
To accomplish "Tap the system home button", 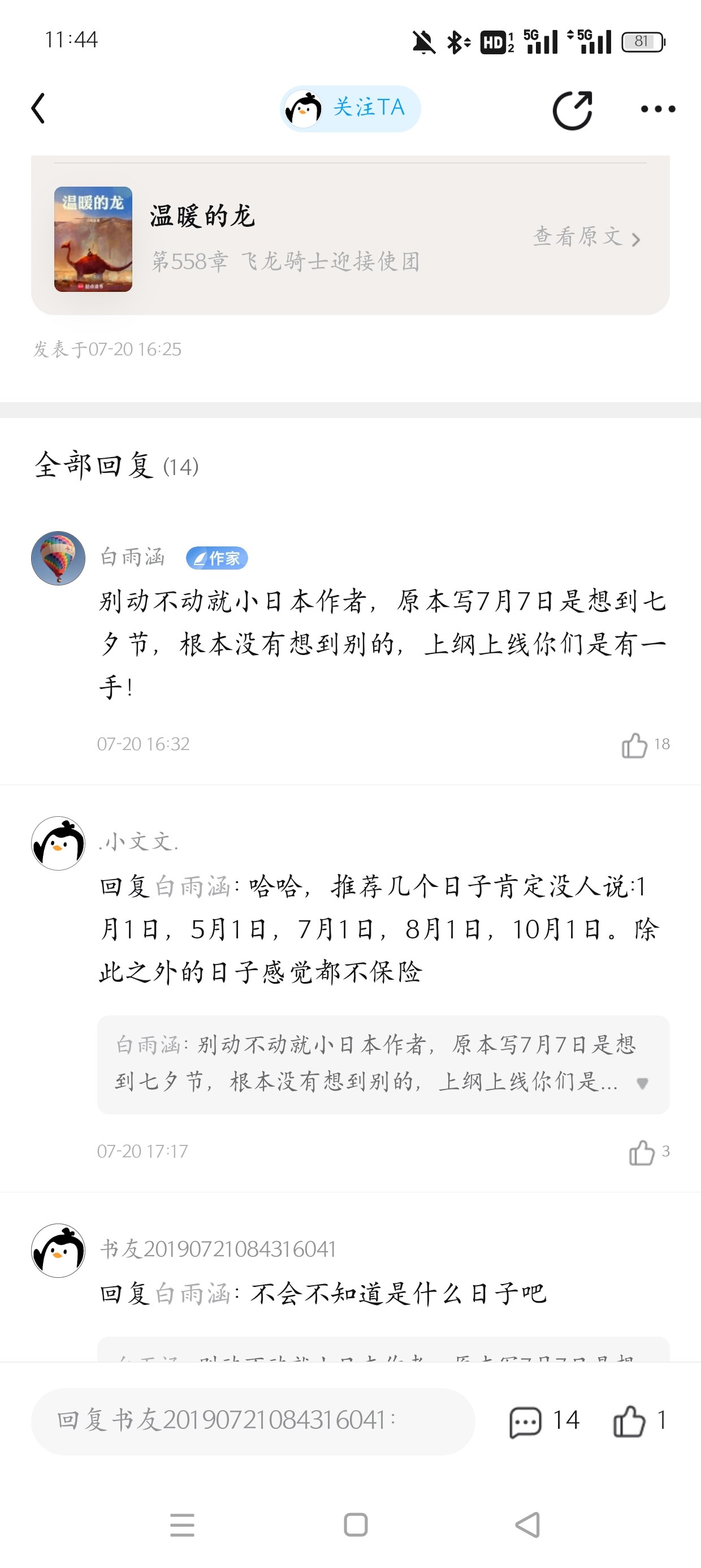I will pyautogui.click(x=356, y=1525).
